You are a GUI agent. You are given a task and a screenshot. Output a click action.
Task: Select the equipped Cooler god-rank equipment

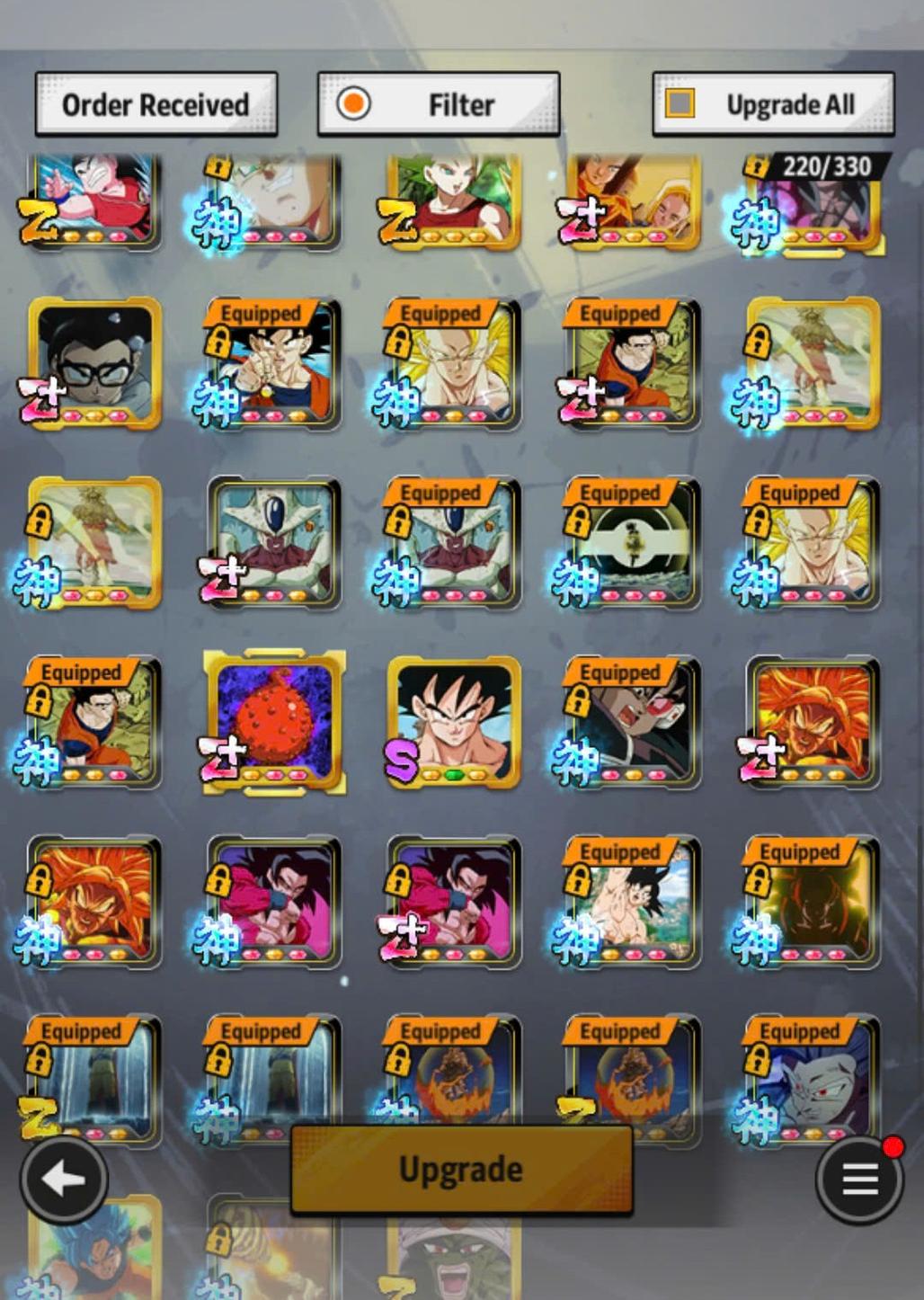[x=454, y=542]
